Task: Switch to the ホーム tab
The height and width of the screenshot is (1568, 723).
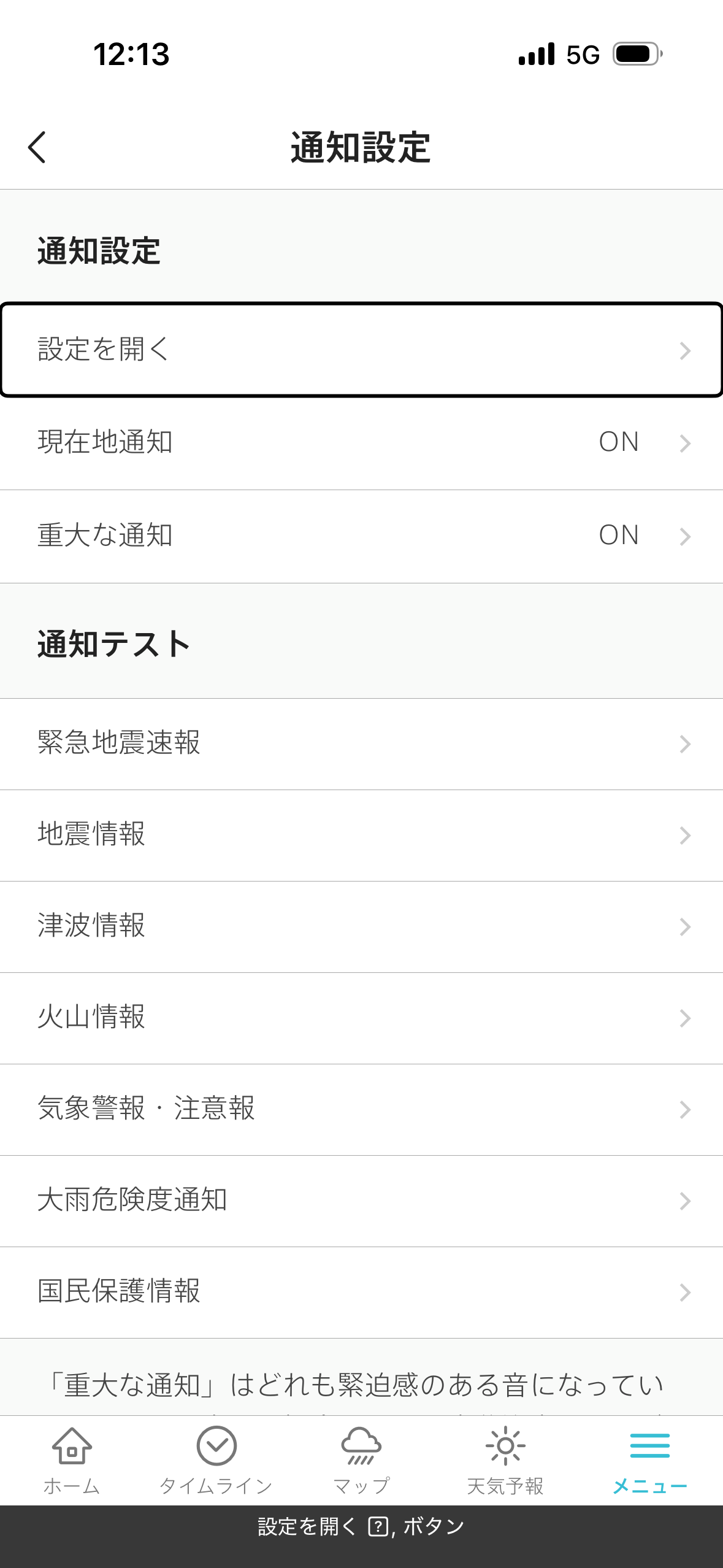Action: 72,1460
